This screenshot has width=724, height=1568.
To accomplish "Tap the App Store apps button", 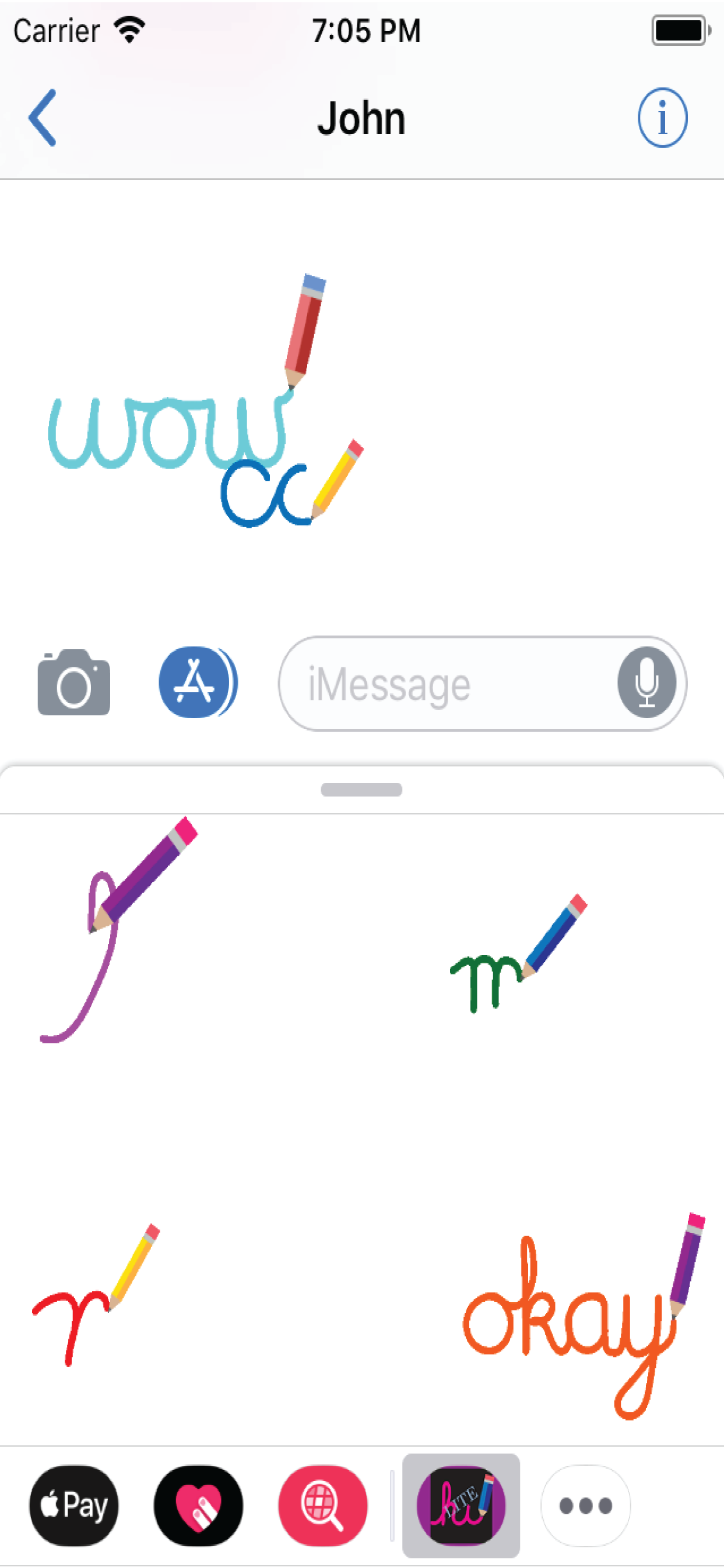I will pyautogui.click(x=198, y=682).
